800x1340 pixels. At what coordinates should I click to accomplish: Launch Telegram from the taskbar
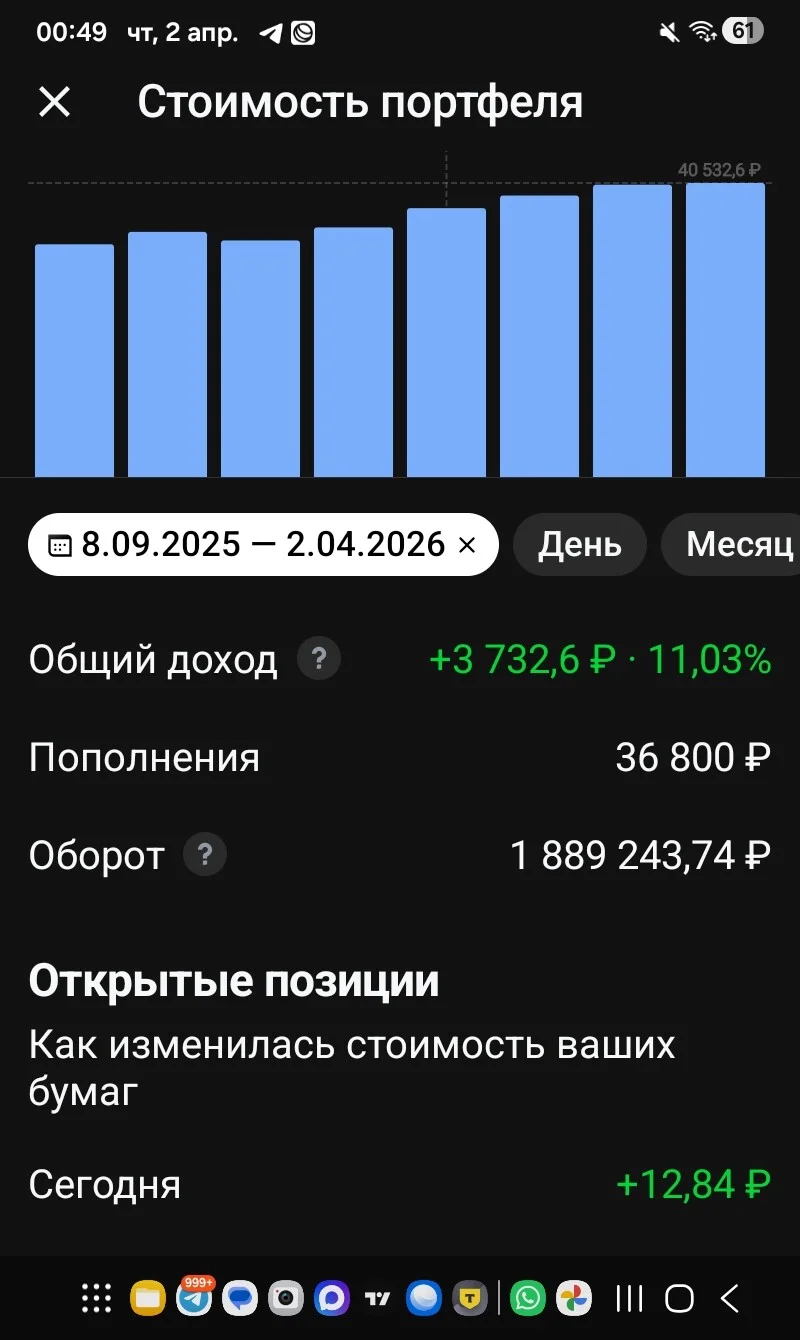point(194,1298)
